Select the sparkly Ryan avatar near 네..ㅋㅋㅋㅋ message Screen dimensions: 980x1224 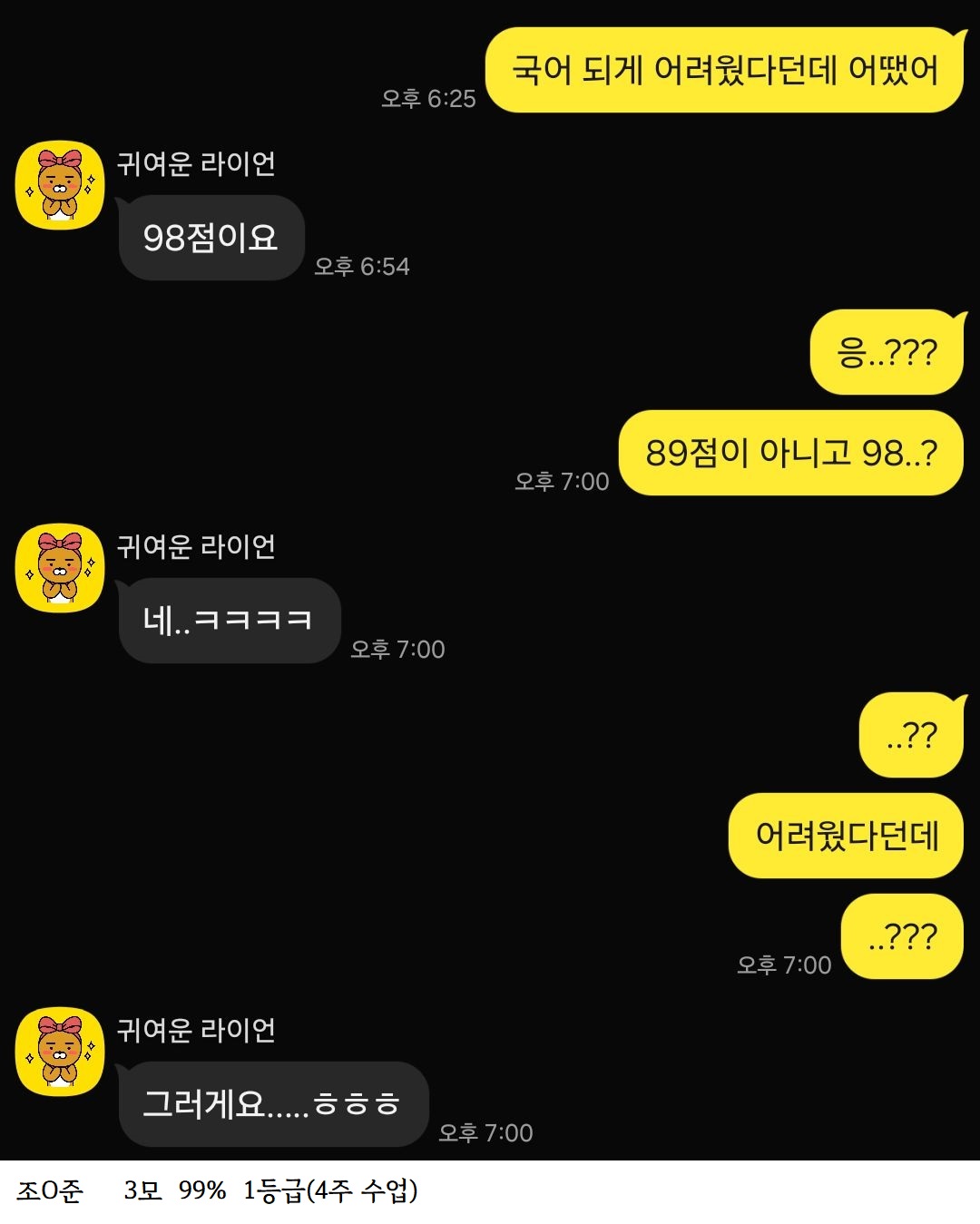(x=59, y=565)
